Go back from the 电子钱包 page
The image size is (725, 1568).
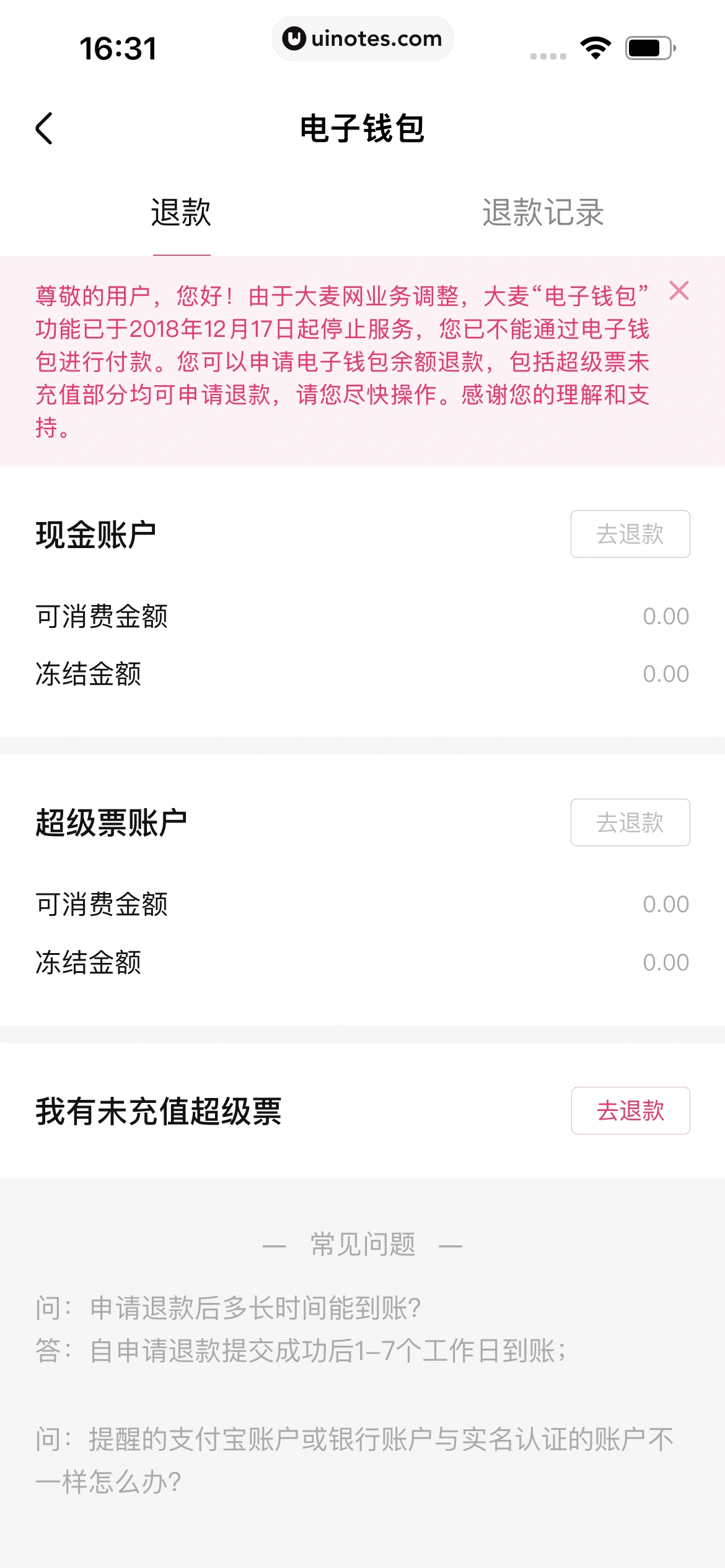pyautogui.click(x=45, y=129)
